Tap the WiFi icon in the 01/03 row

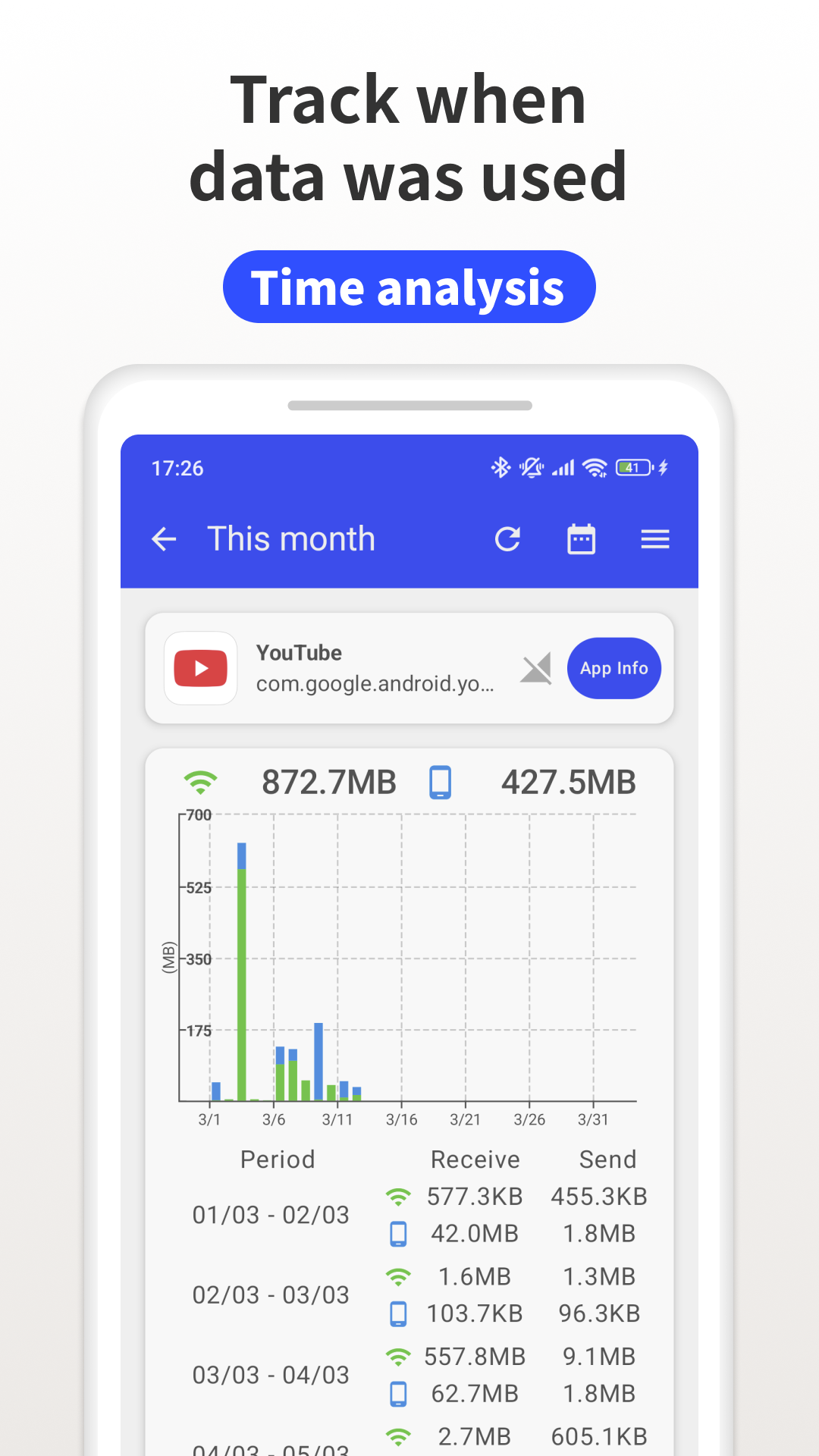400,1196
